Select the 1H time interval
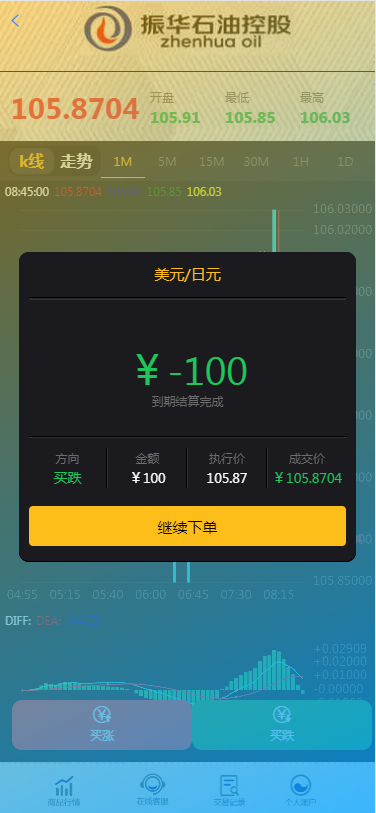 [301, 162]
